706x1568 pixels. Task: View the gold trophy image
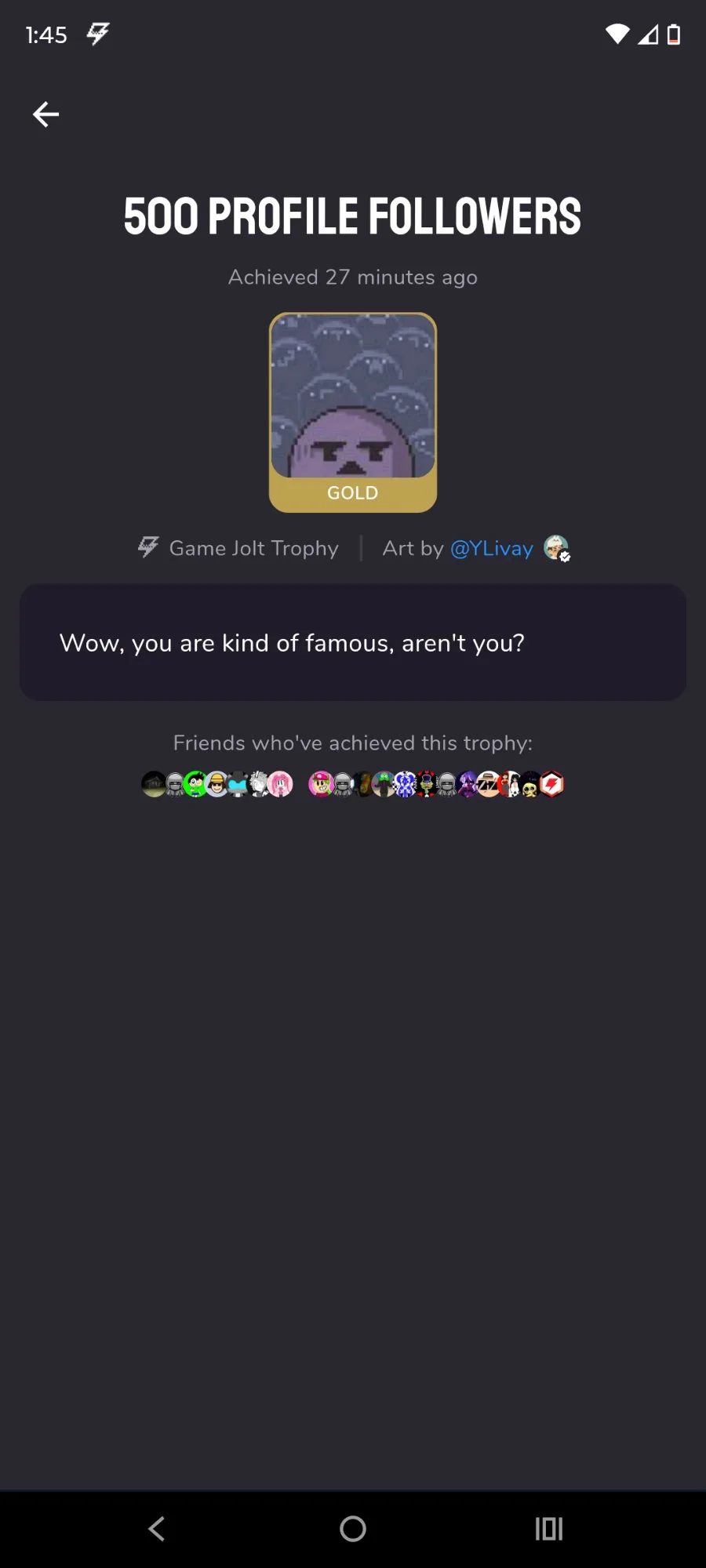point(353,412)
